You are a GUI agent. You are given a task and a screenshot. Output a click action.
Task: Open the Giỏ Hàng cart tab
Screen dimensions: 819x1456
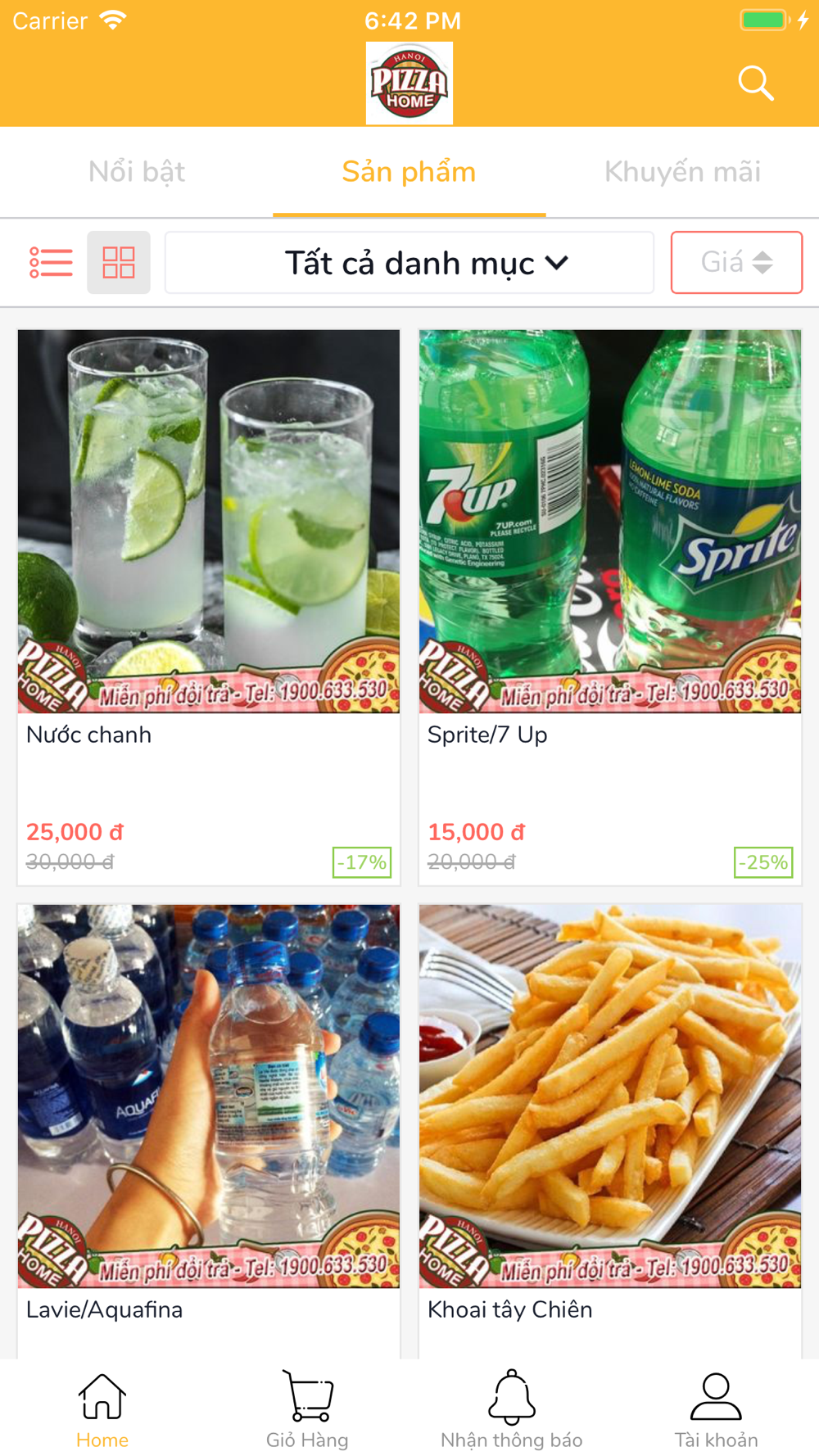pyautogui.click(x=307, y=1410)
